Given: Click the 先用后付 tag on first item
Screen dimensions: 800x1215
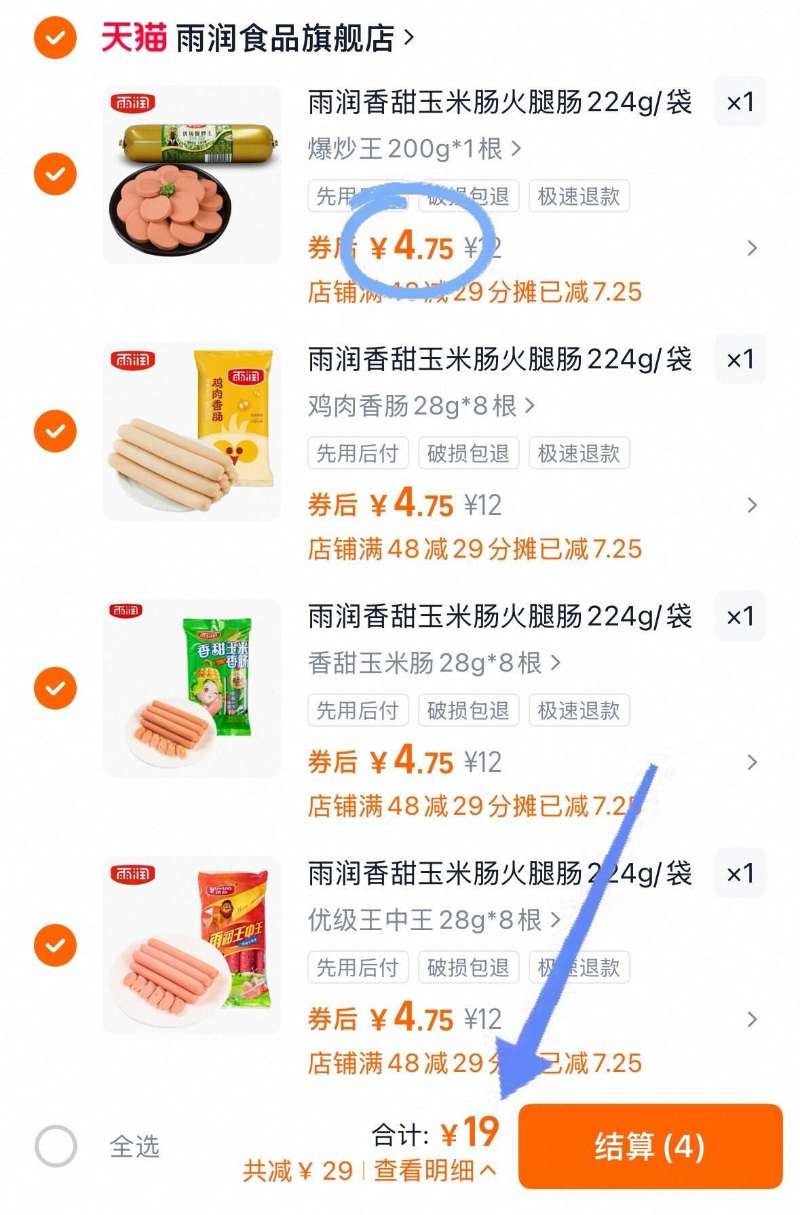Looking at the screenshot, I should [x=357, y=197].
